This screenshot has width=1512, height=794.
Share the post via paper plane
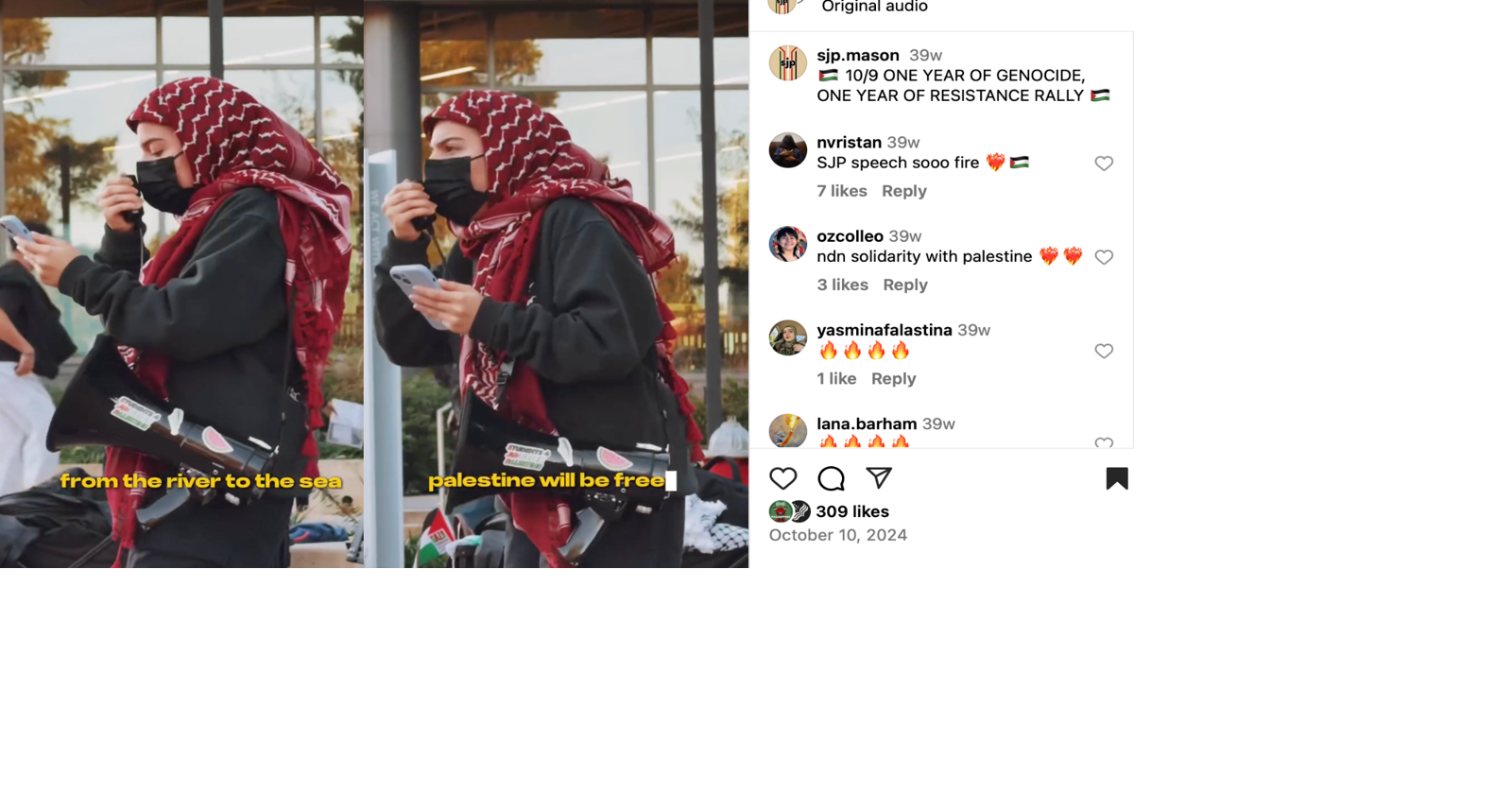(879, 478)
